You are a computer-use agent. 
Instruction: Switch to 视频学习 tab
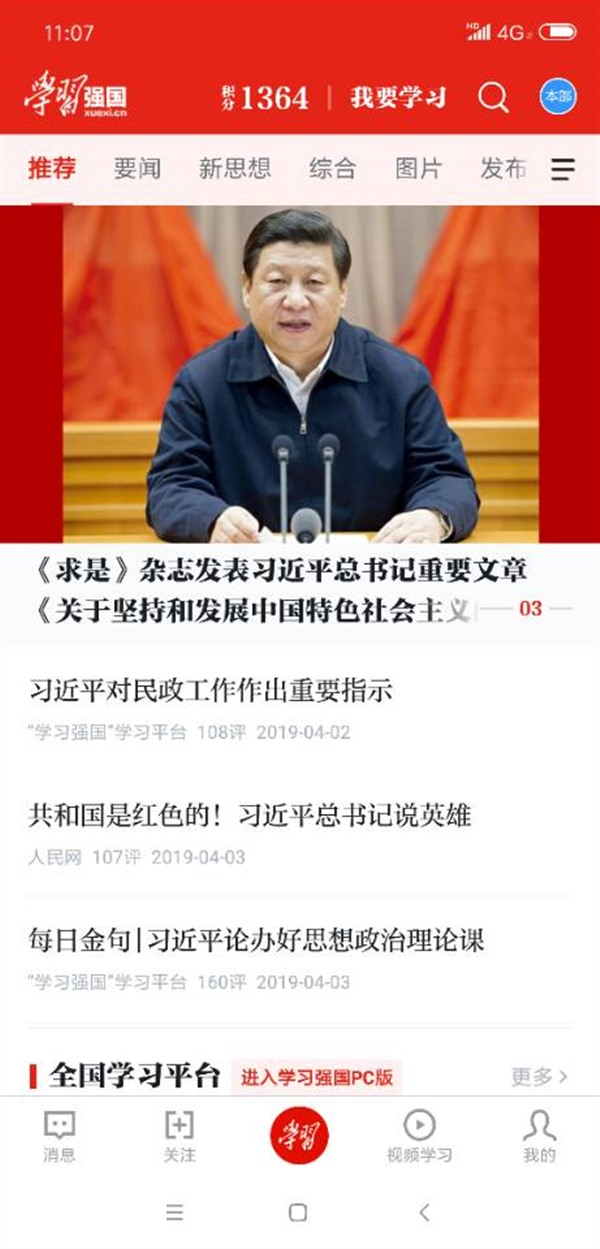point(419,1137)
